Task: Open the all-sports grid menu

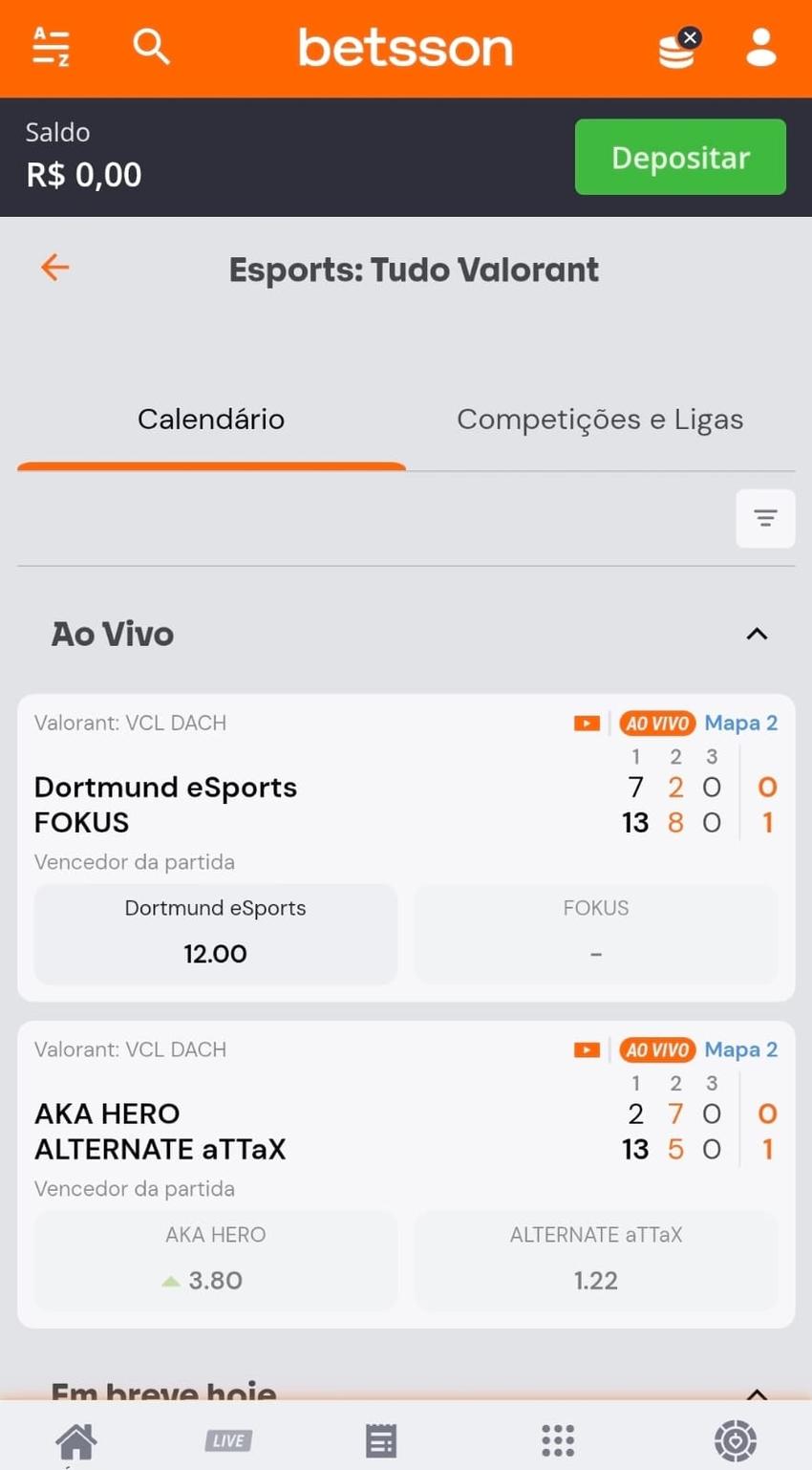Action: point(557,1440)
